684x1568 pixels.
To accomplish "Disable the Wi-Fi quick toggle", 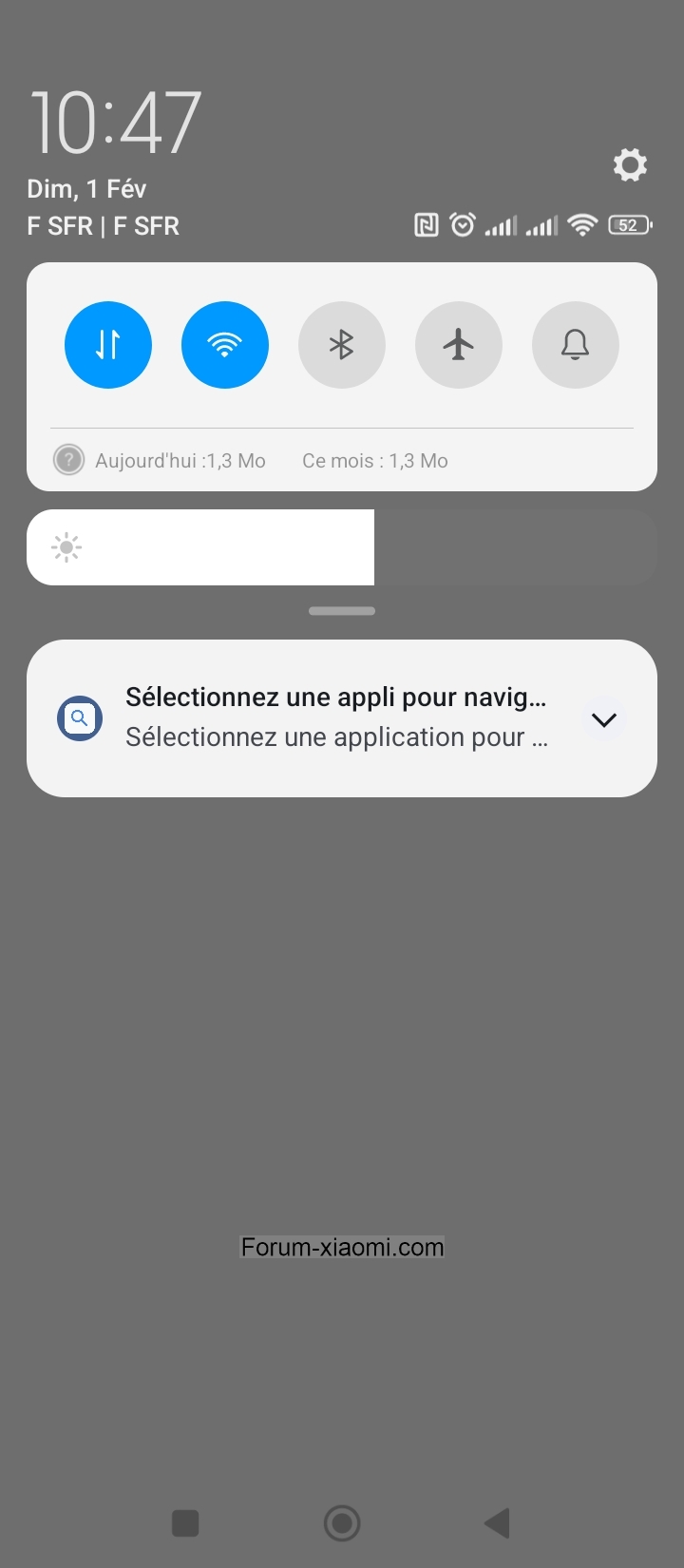I will [x=225, y=345].
